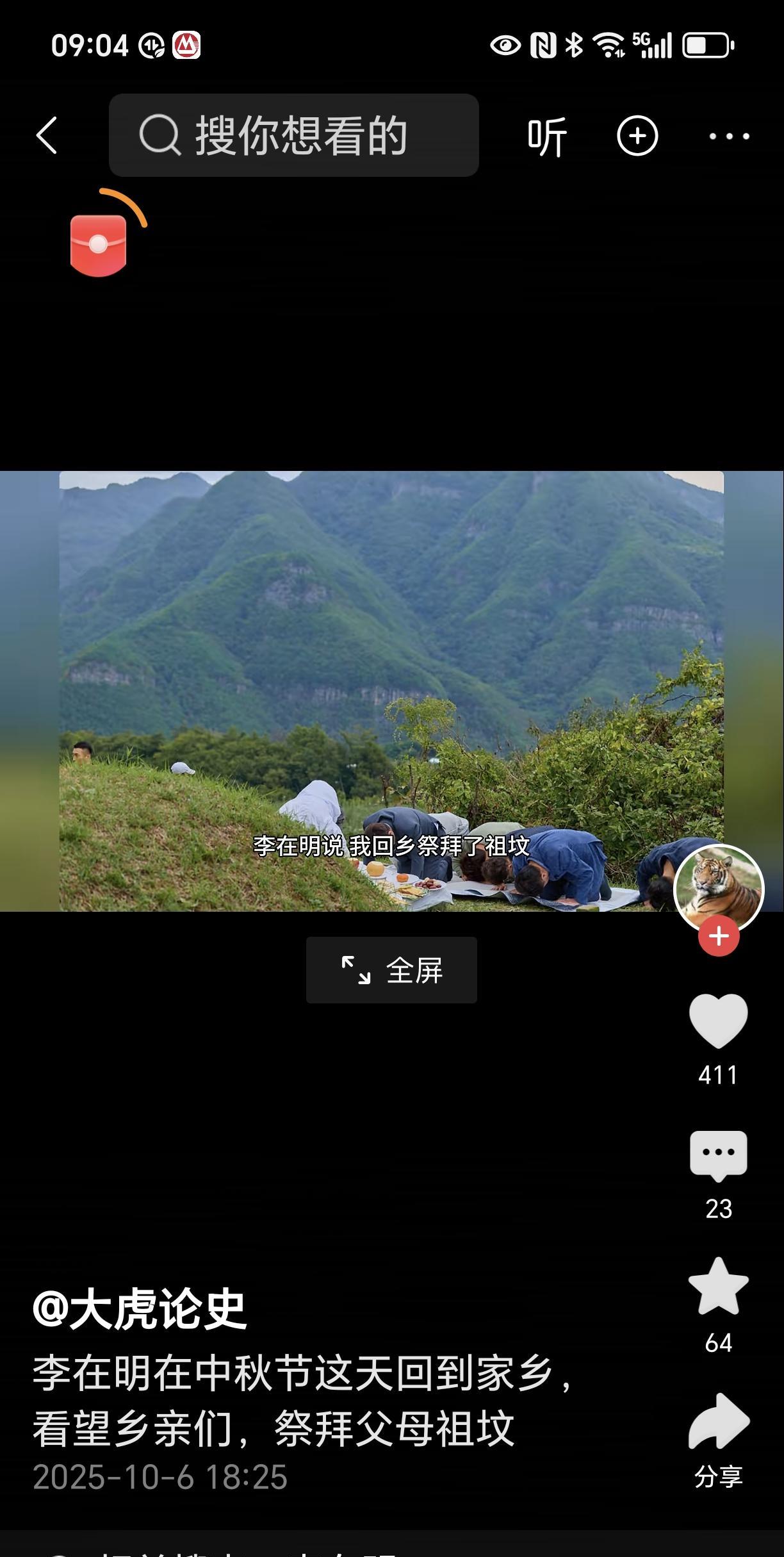Switch video to 全屏 fullscreen
Viewport: 784px width, 1557px height.
tap(391, 970)
